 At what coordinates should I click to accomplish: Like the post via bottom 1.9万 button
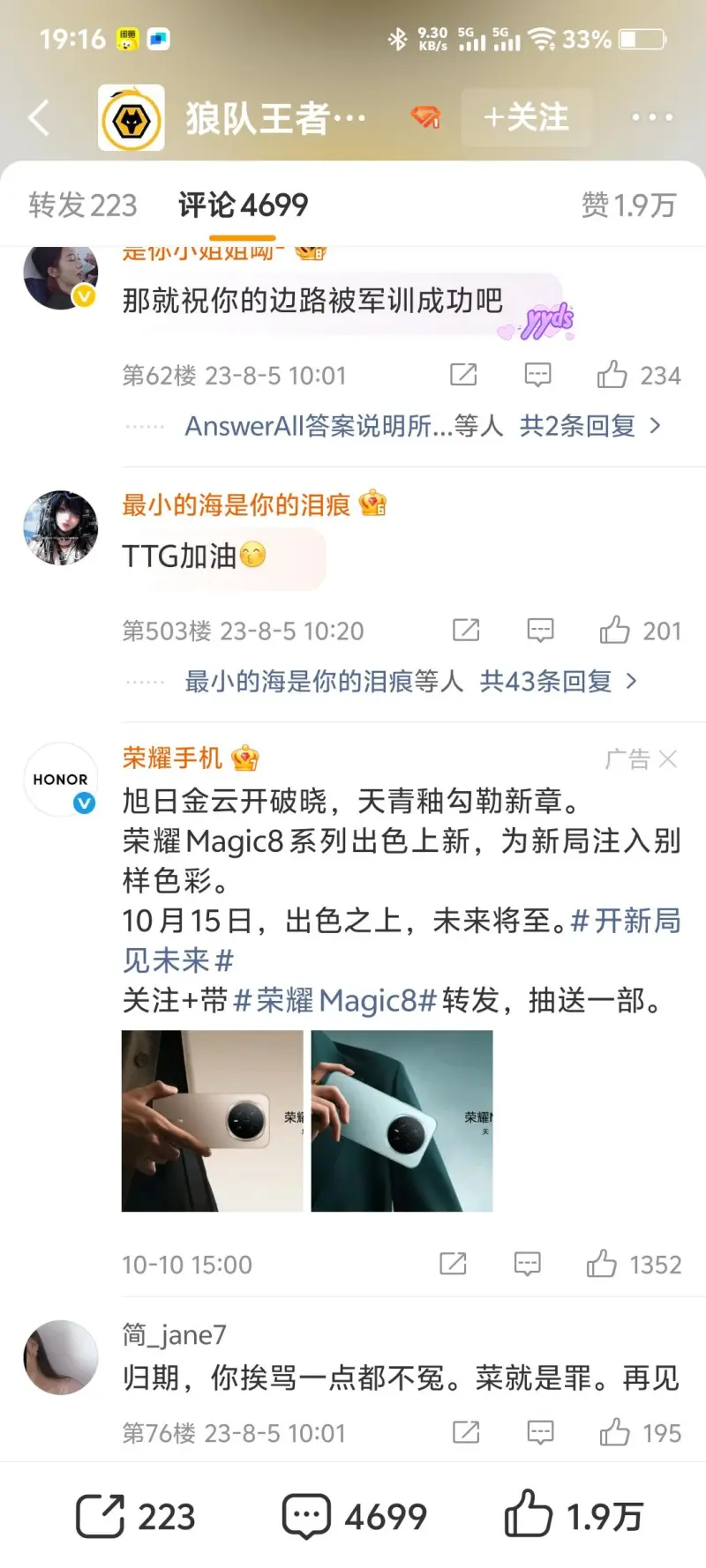pos(574,1517)
